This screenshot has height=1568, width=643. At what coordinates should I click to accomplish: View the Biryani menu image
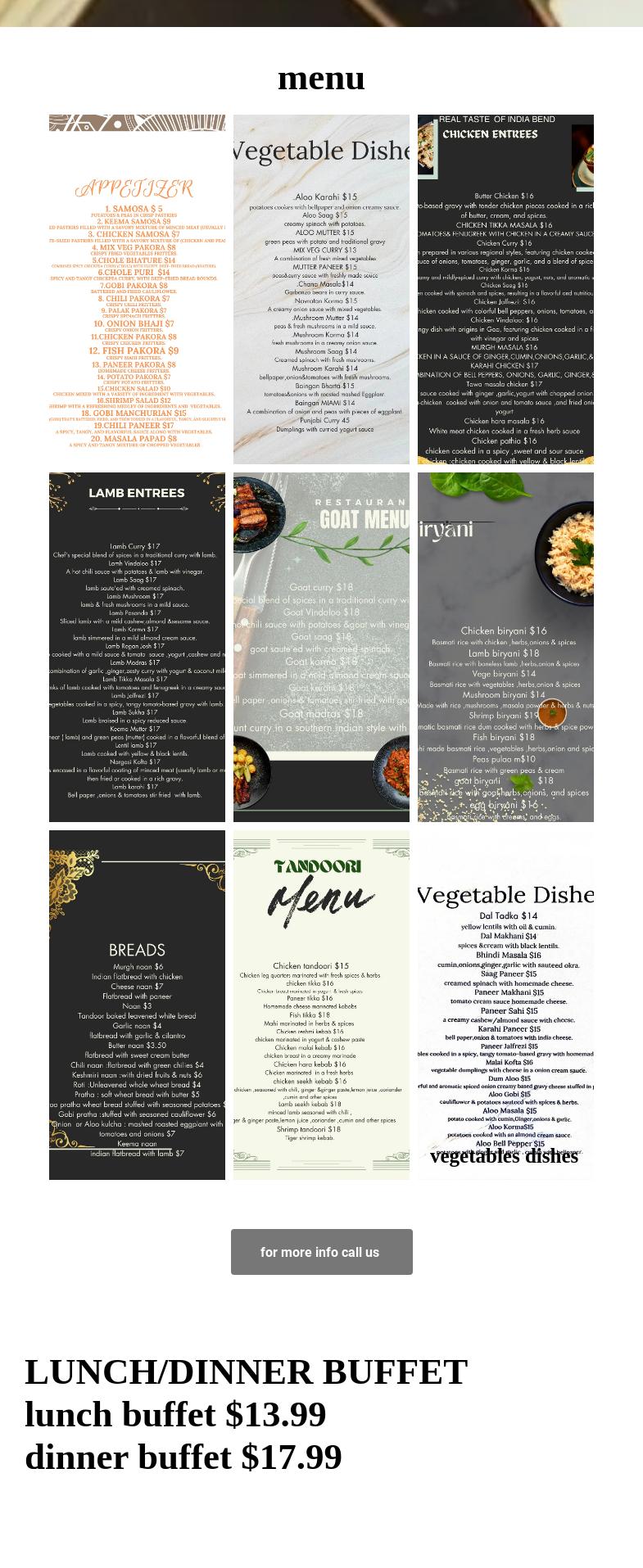pyautogui.click(x=505, y=647)
